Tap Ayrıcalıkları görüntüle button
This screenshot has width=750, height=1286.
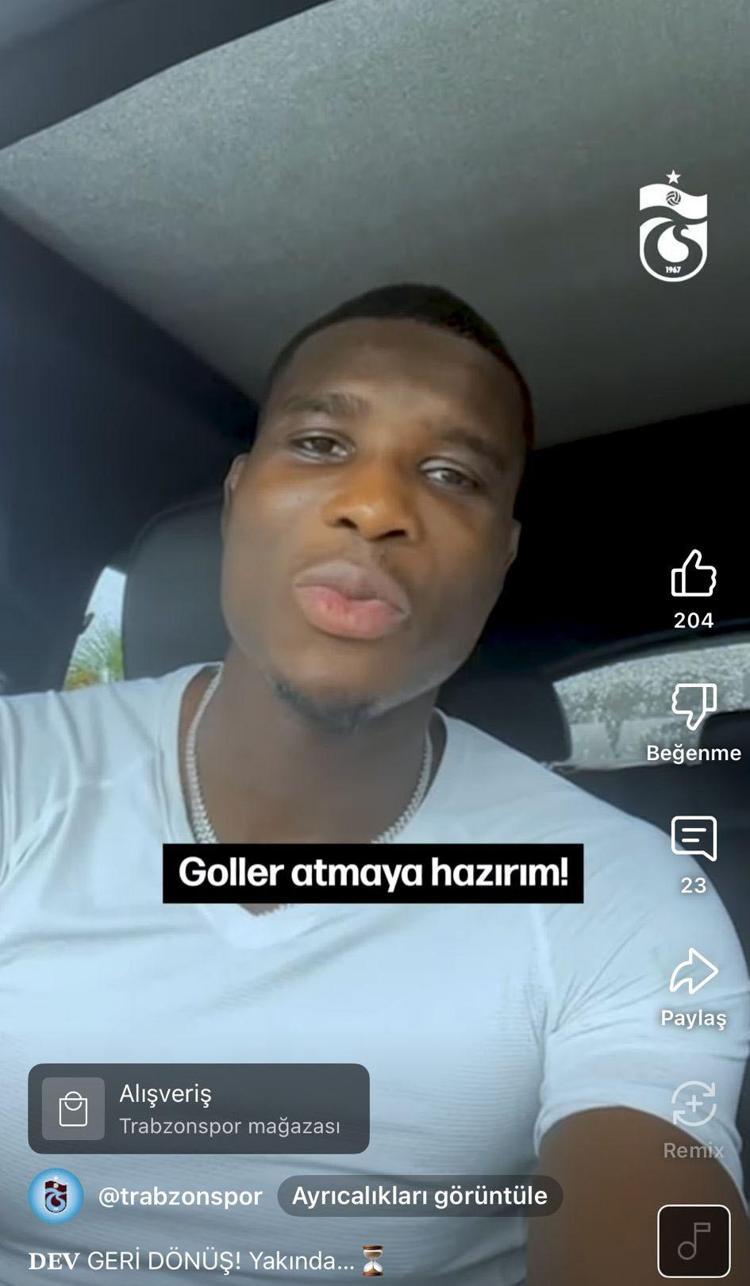419,1196
